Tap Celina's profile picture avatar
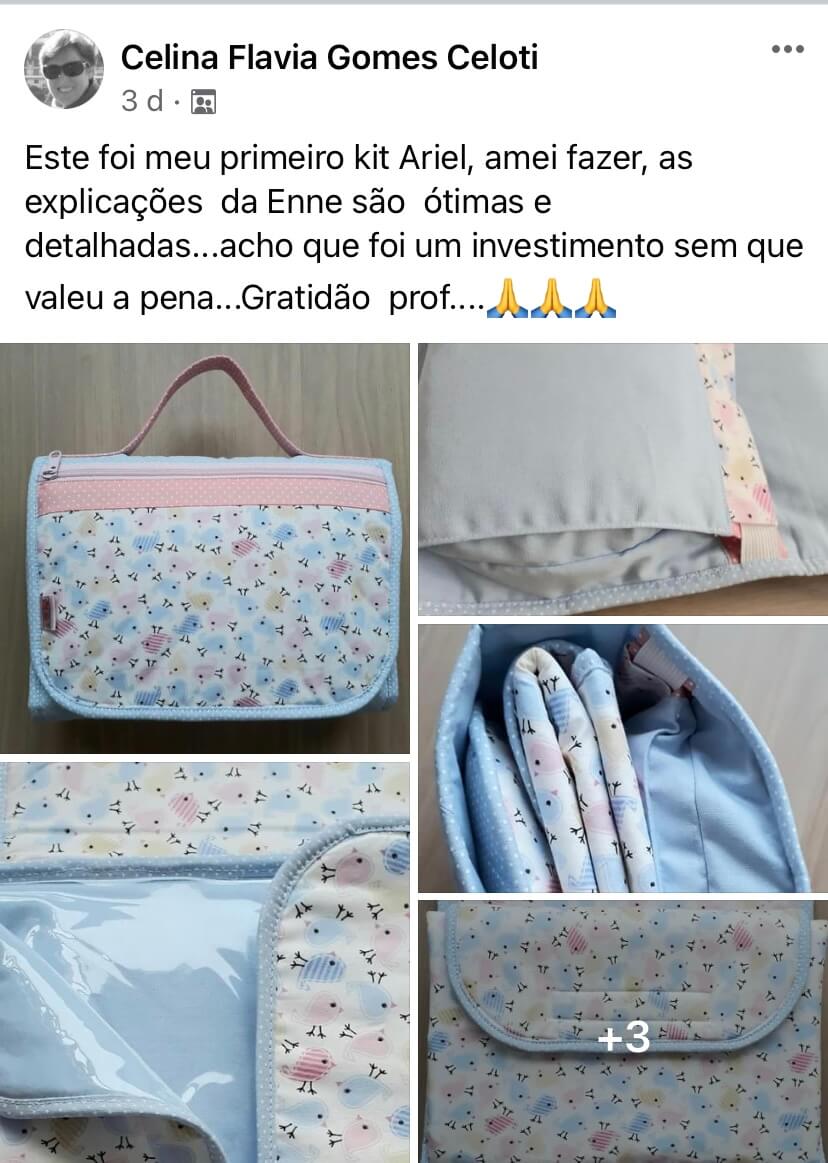This screenshot has height=1163, width=828. 64,68
